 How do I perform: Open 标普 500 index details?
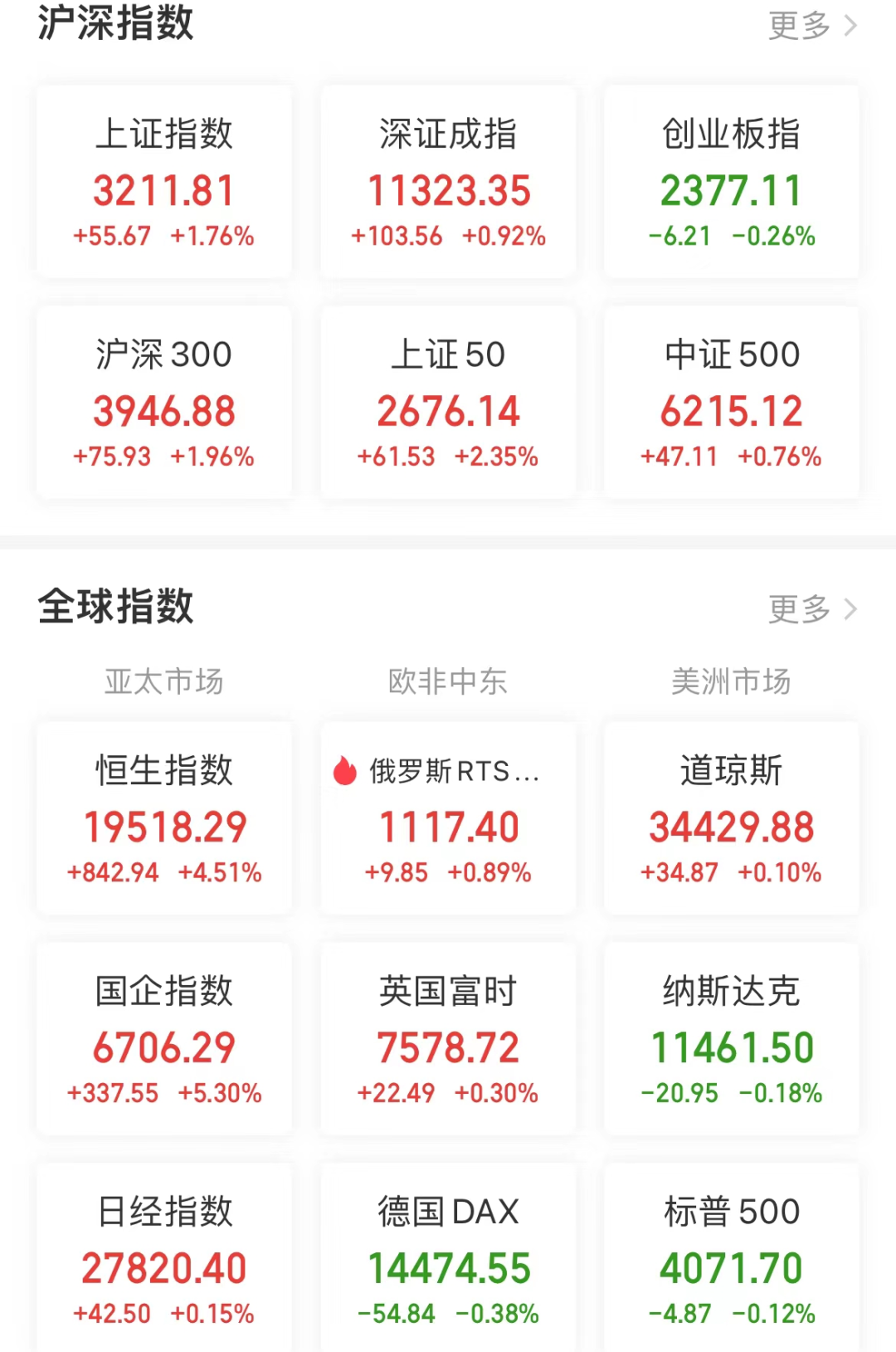731,1257
